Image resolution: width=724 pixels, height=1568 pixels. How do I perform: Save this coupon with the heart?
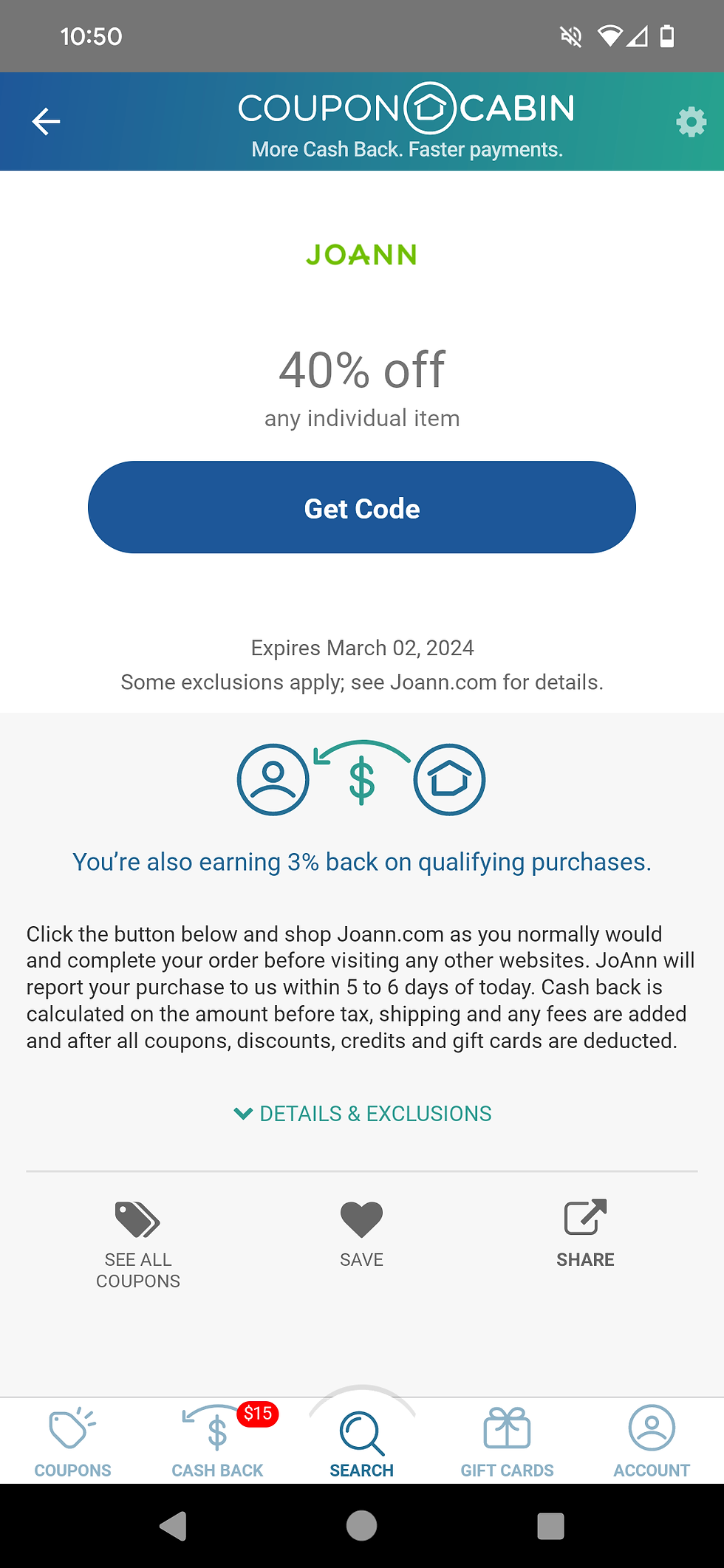coord(361,1232)
